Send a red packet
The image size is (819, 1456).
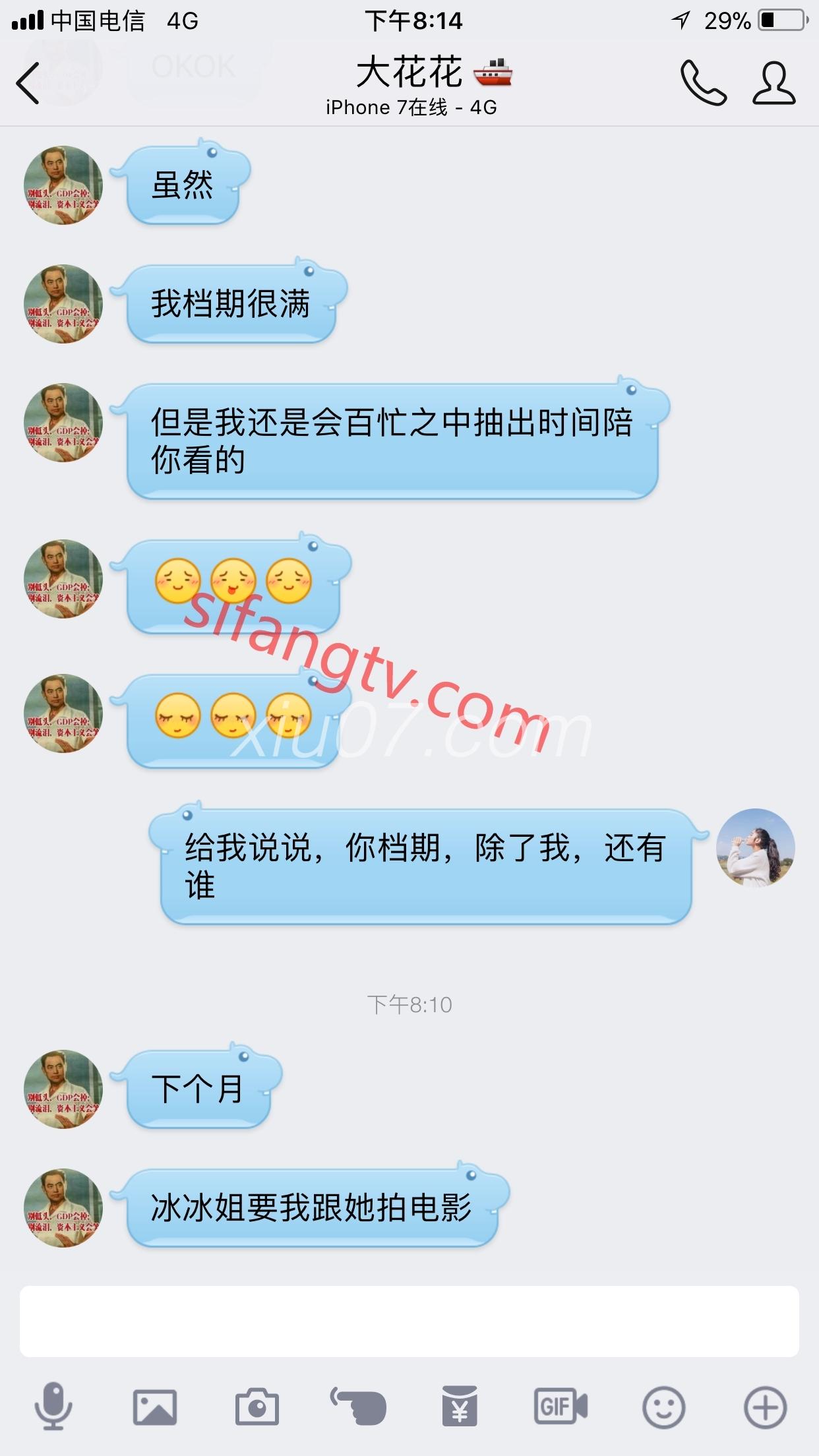460,1407
